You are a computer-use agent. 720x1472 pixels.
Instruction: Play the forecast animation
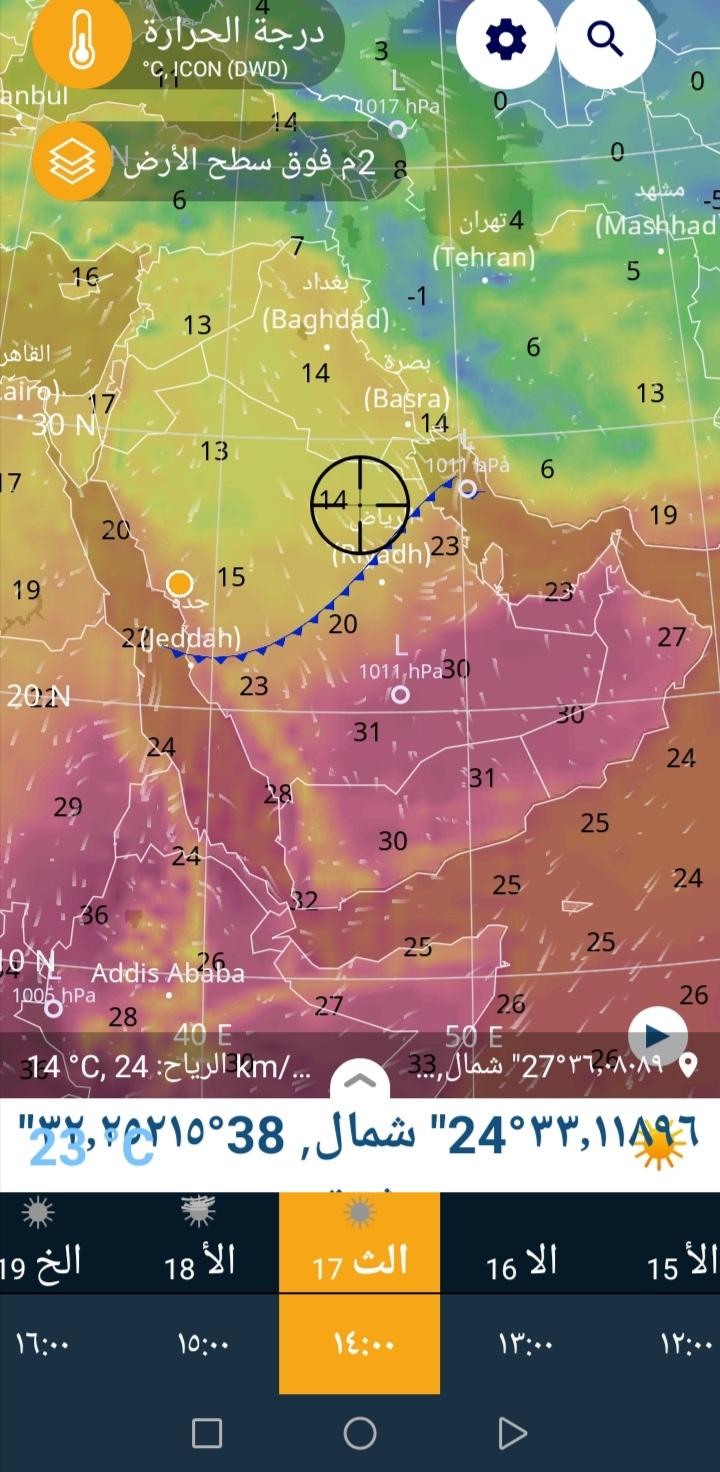657,1036
